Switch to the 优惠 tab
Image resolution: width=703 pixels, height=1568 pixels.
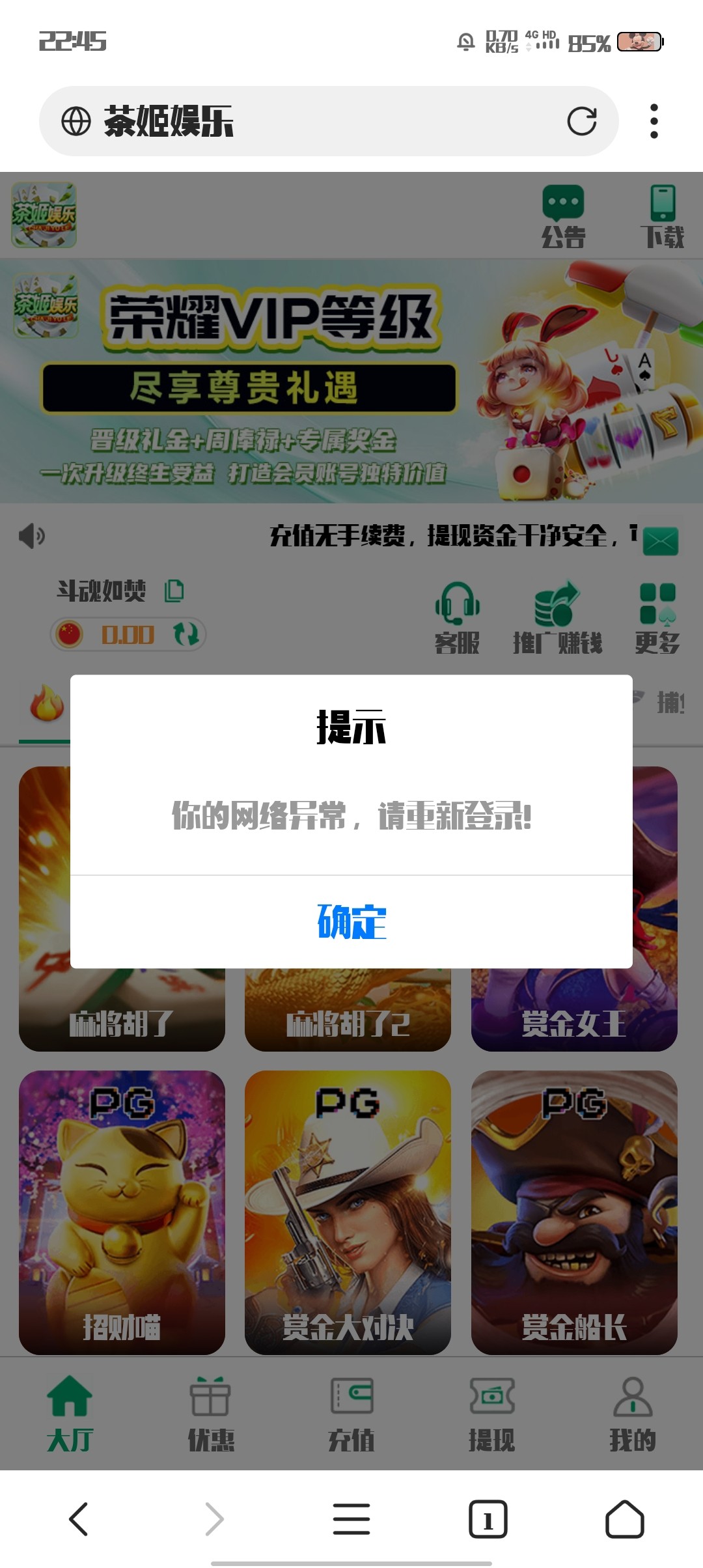210,1413
